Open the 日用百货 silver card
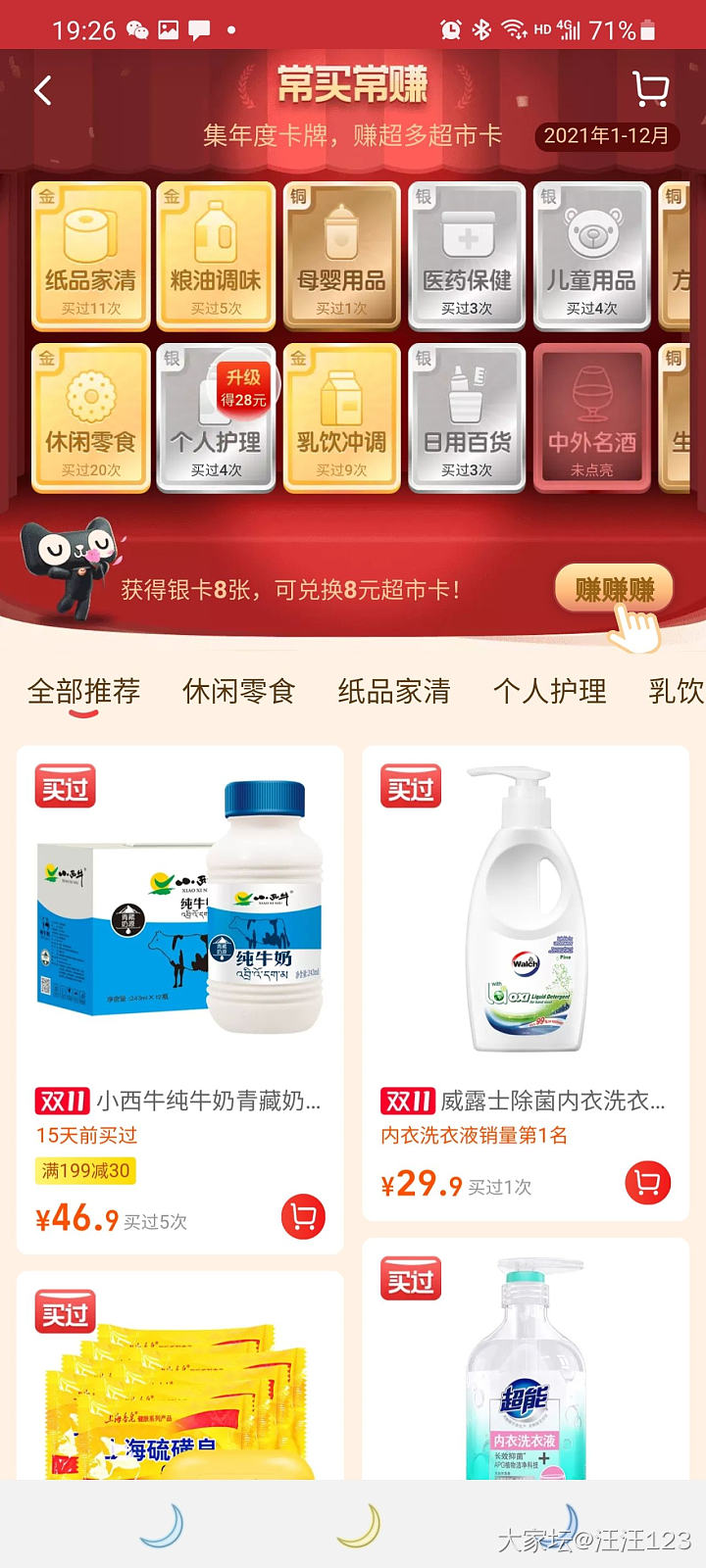The image size is (706, 1568). coord(467,416)
